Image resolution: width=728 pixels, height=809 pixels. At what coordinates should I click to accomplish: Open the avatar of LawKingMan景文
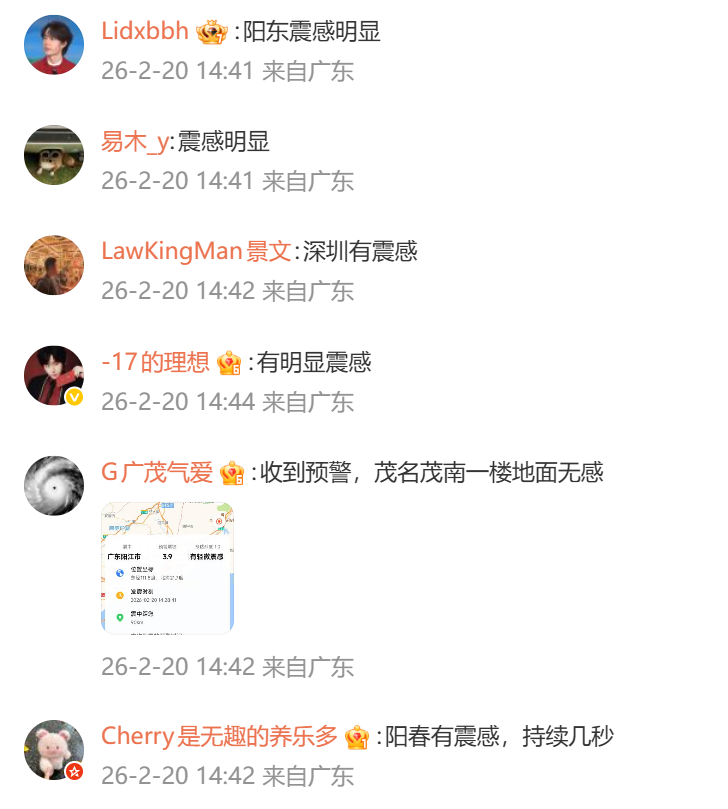(53, 265)
